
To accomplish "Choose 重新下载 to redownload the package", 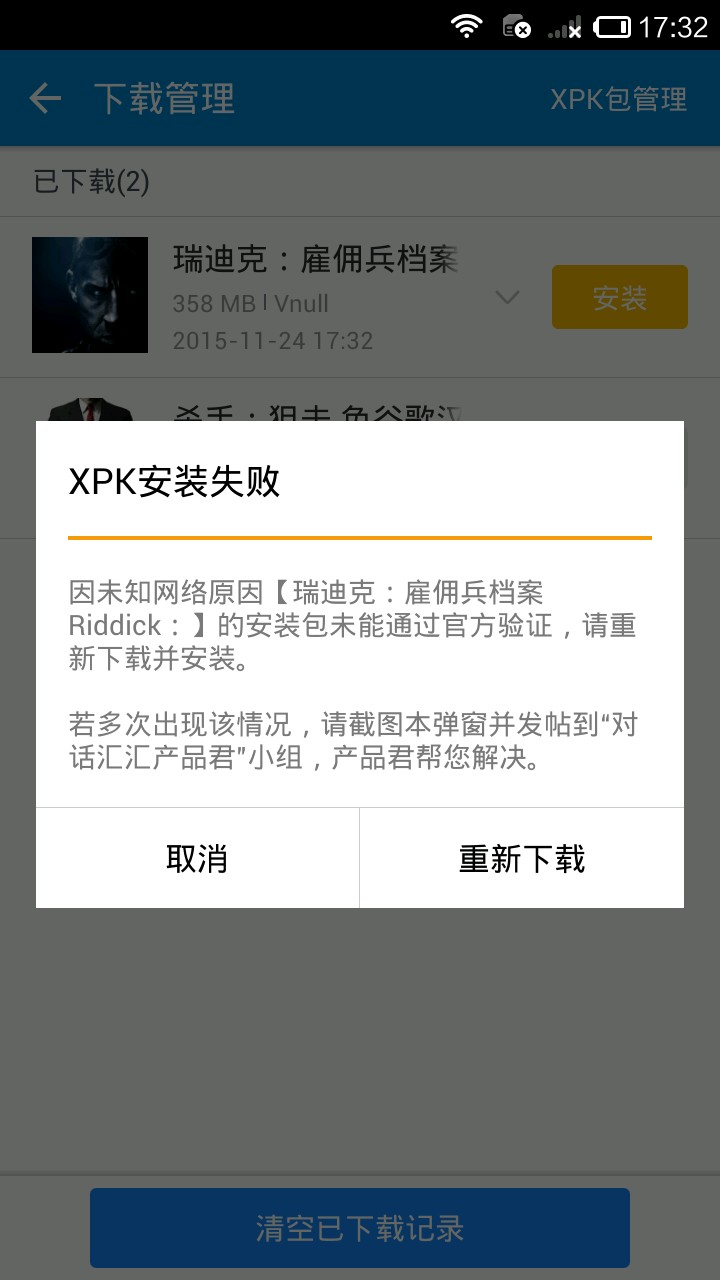I will (x=522, y=858).
